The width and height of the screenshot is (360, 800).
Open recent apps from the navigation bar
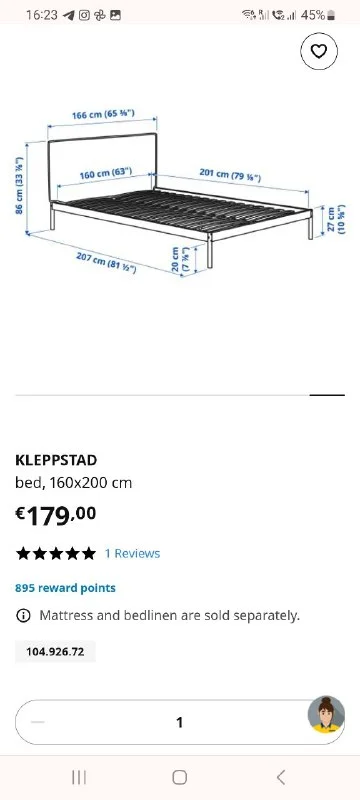pos(79,777)
